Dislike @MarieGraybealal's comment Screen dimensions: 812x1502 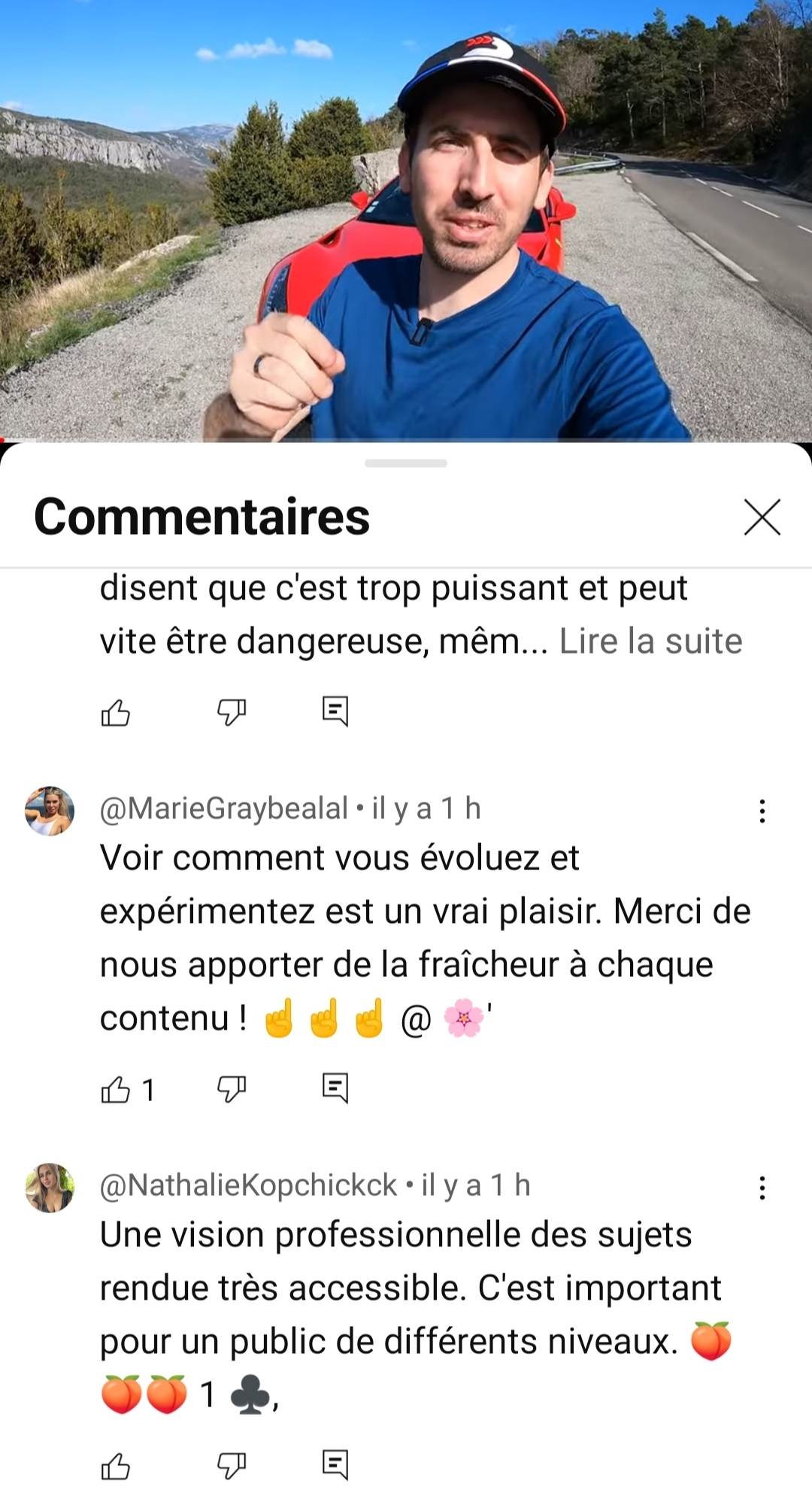[231, 1088]
